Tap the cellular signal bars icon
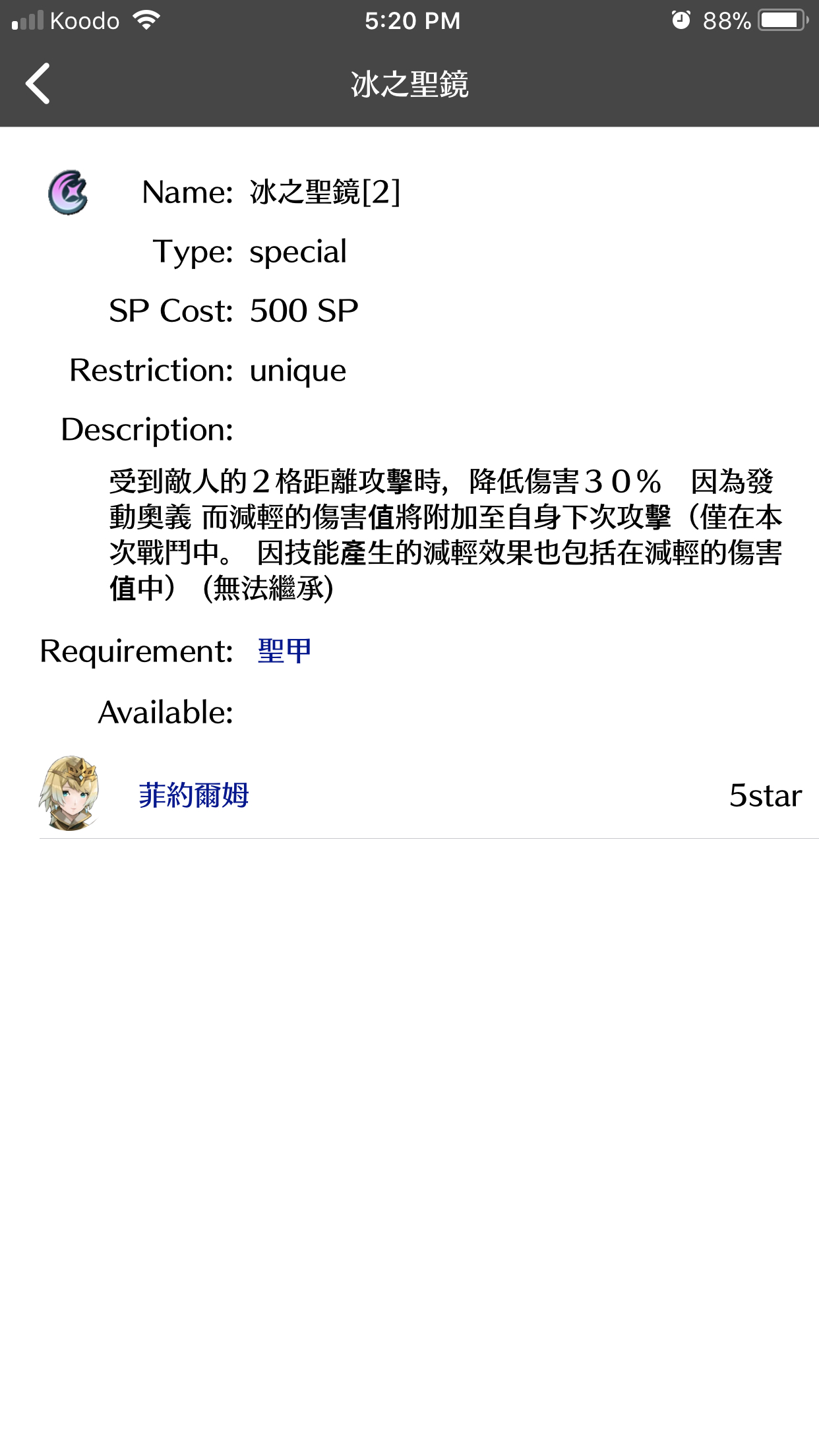819x1456 pixels. (25, 20)
